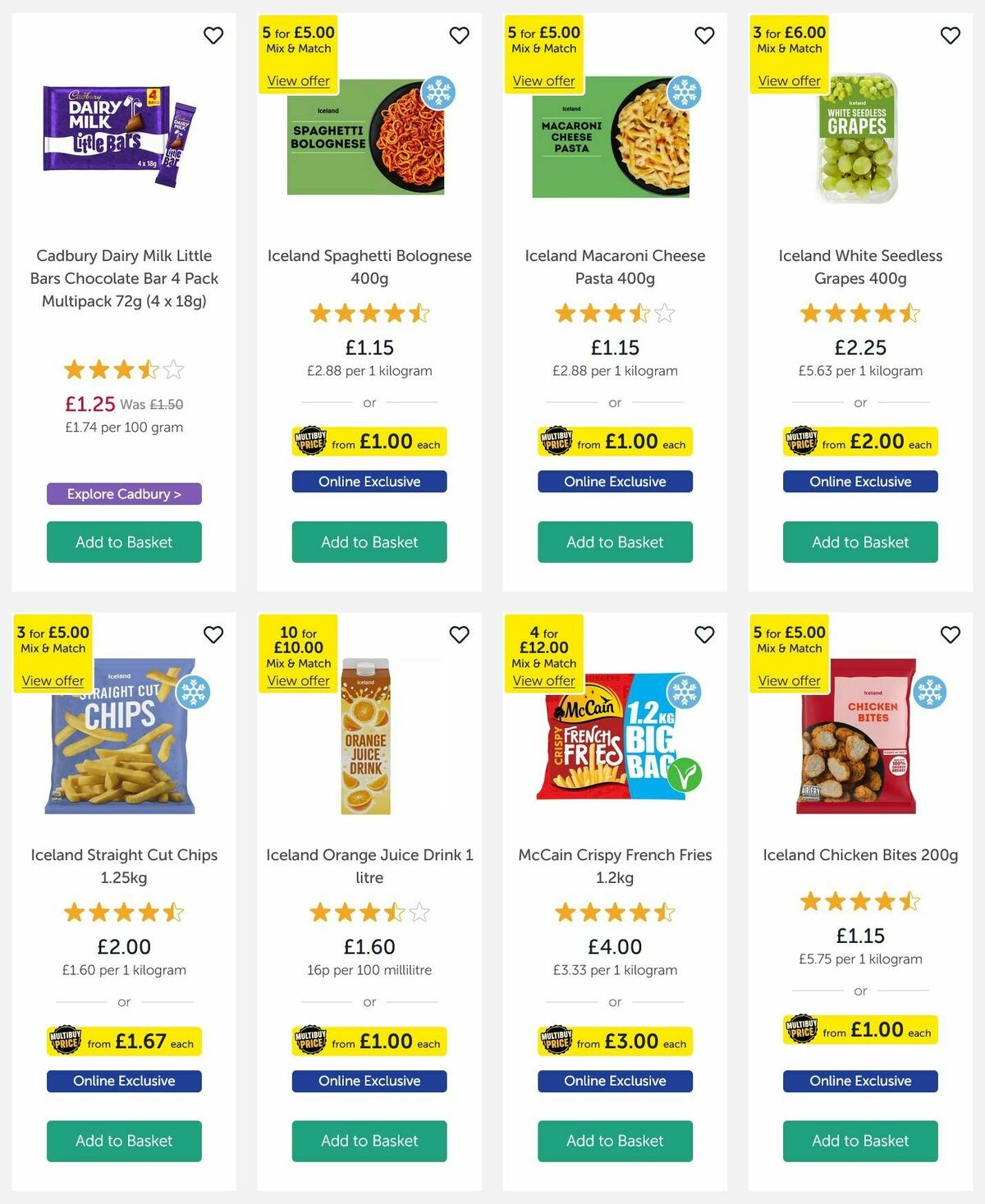
Task: Add Iceland Chicken Bites to basket
Action: tap(859, 1141)
